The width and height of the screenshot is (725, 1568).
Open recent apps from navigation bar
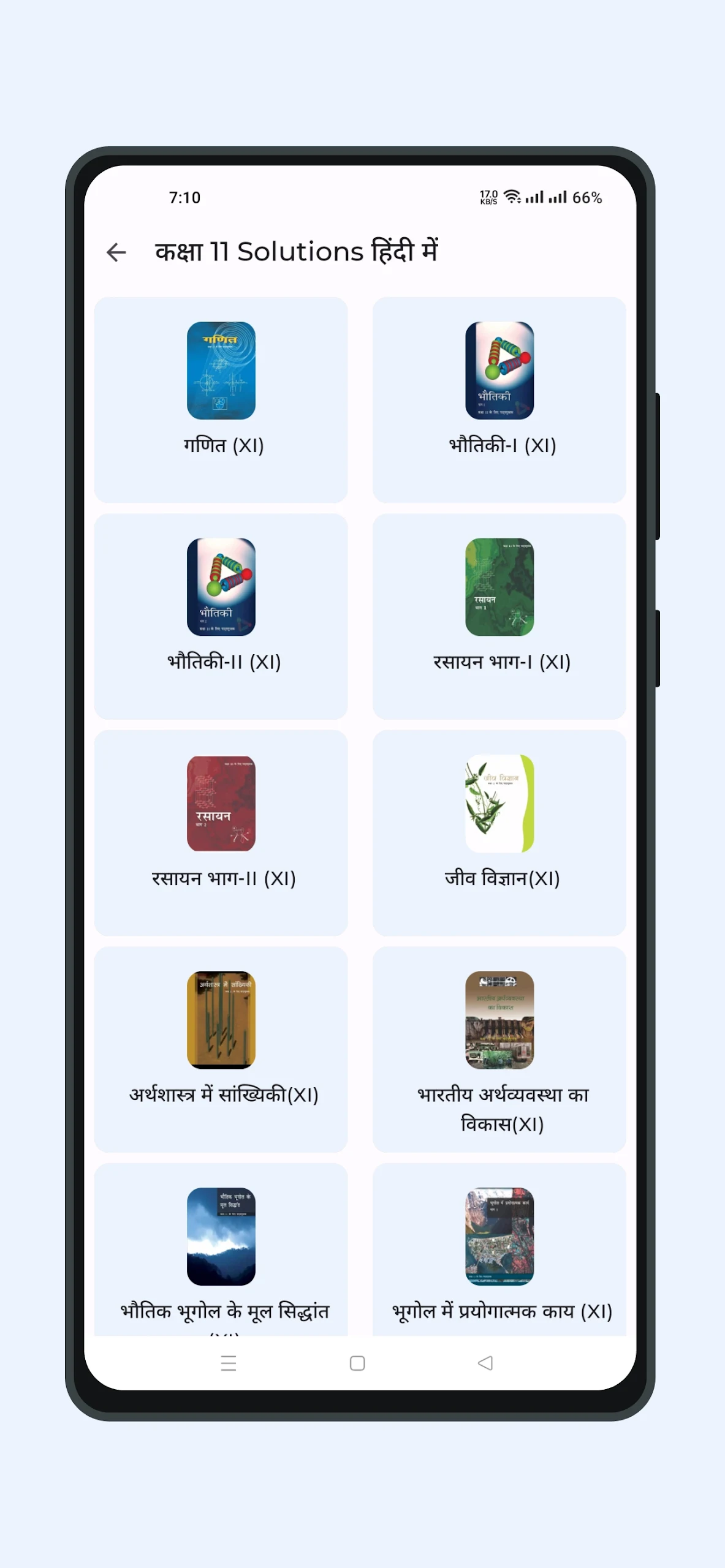coord(229,1363)
